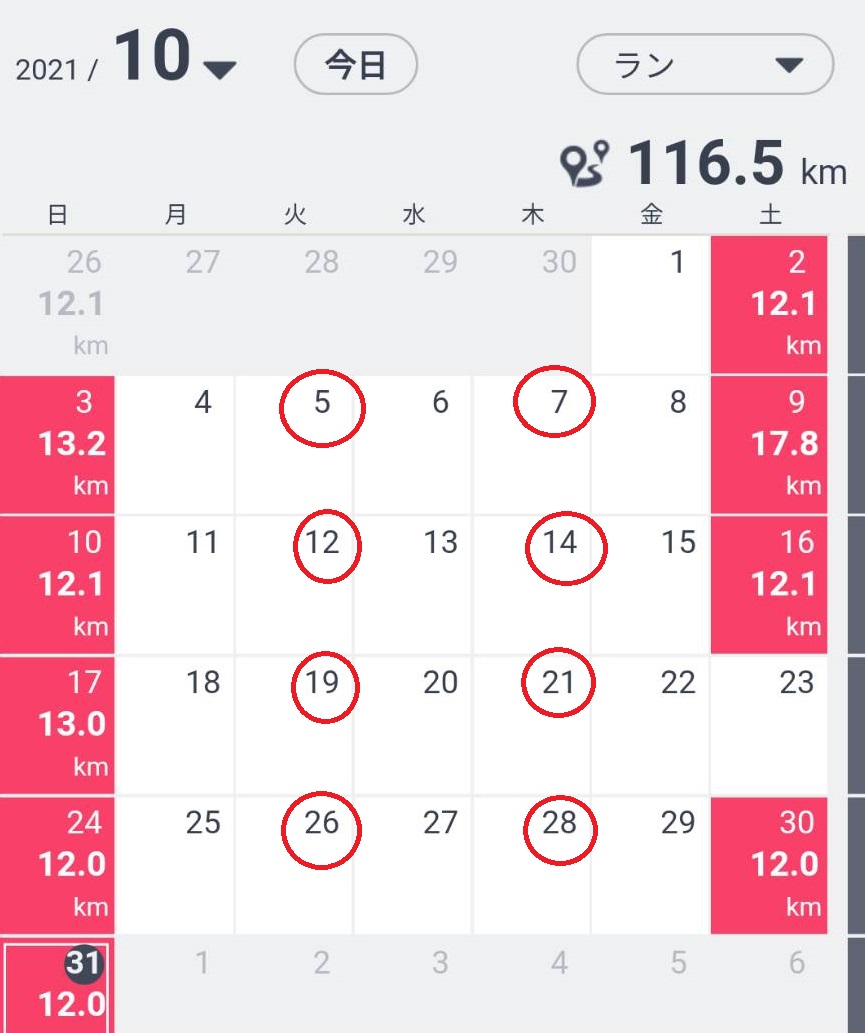
Task: Open October 2 run of 12.1 km
Action: coord(769,304)
